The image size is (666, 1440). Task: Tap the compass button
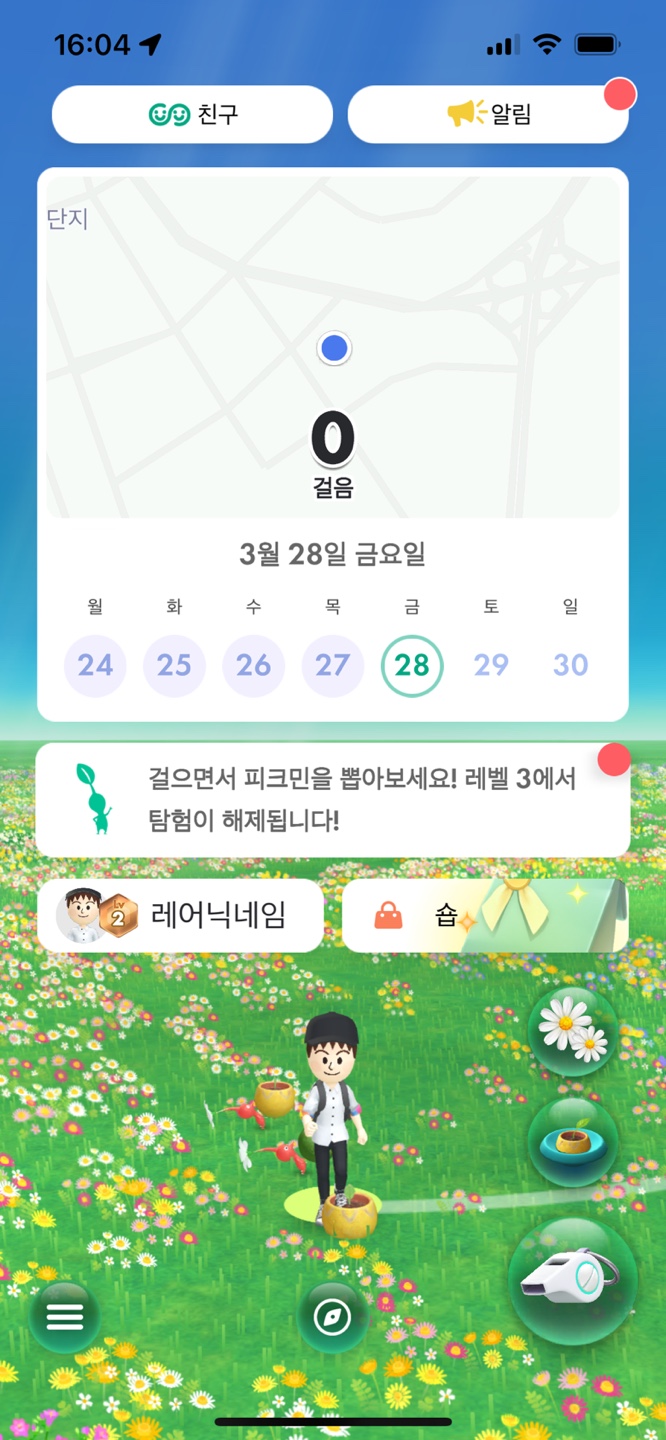click(x=332, y=1317)
